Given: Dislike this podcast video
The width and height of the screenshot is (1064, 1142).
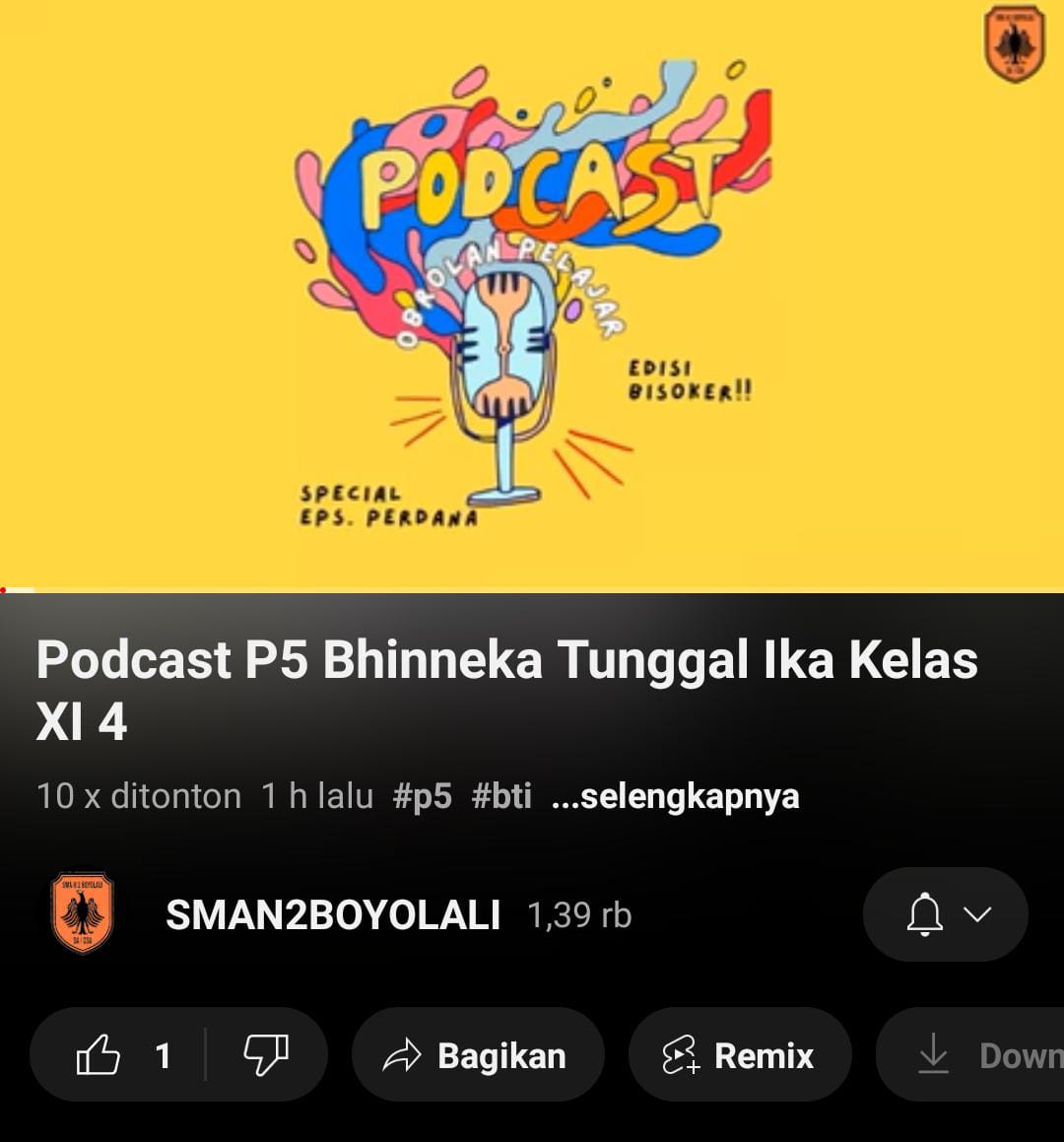Looking at the screenshot, I should pyautogui.click(x=266, y=1055).
